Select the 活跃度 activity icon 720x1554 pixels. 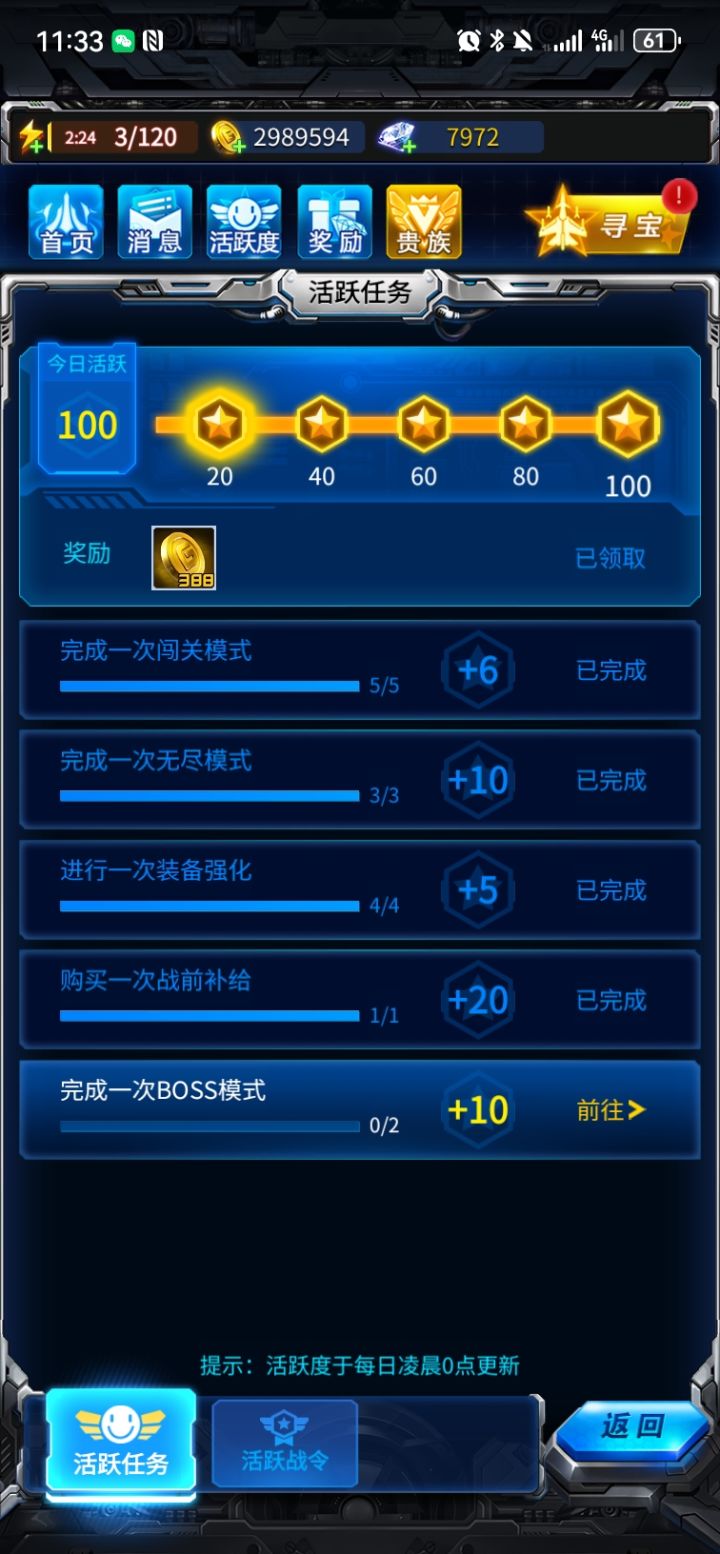[x=244, y=221]
